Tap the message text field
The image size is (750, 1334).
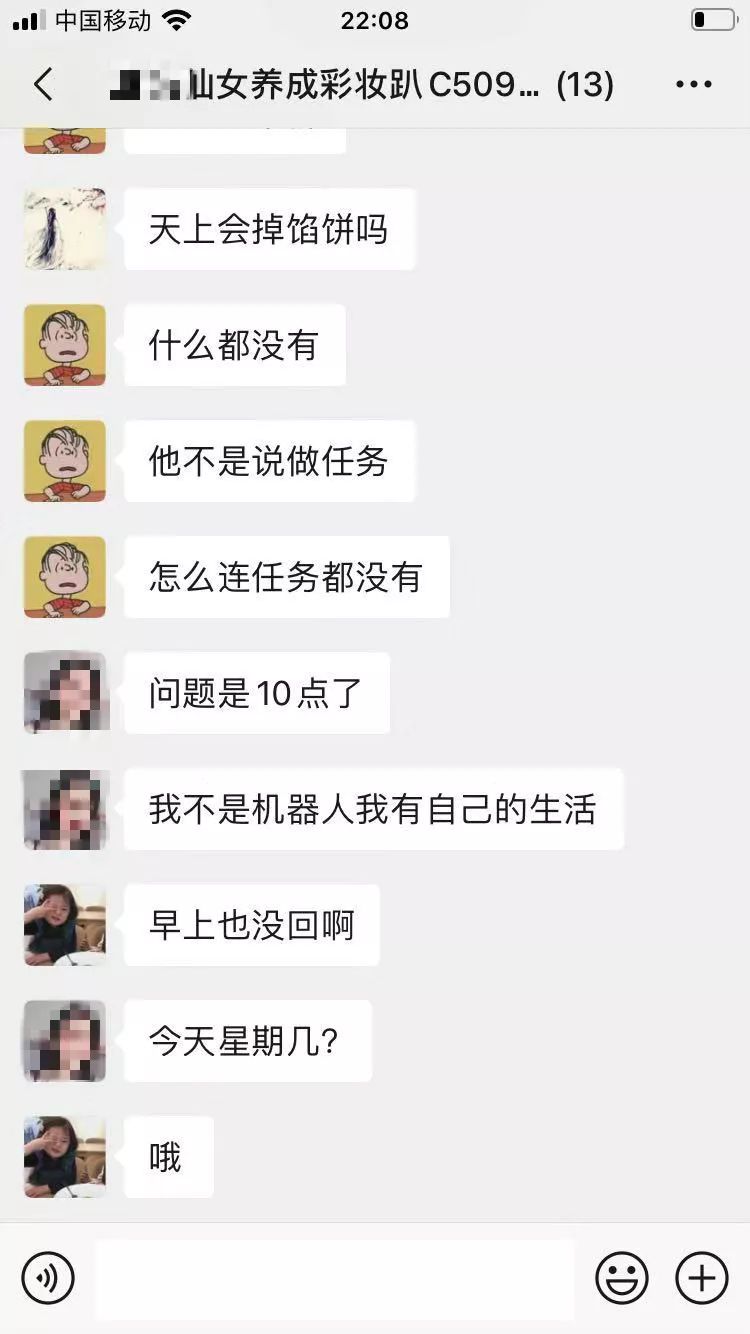pyautogui.click(x=335, y=1278)
